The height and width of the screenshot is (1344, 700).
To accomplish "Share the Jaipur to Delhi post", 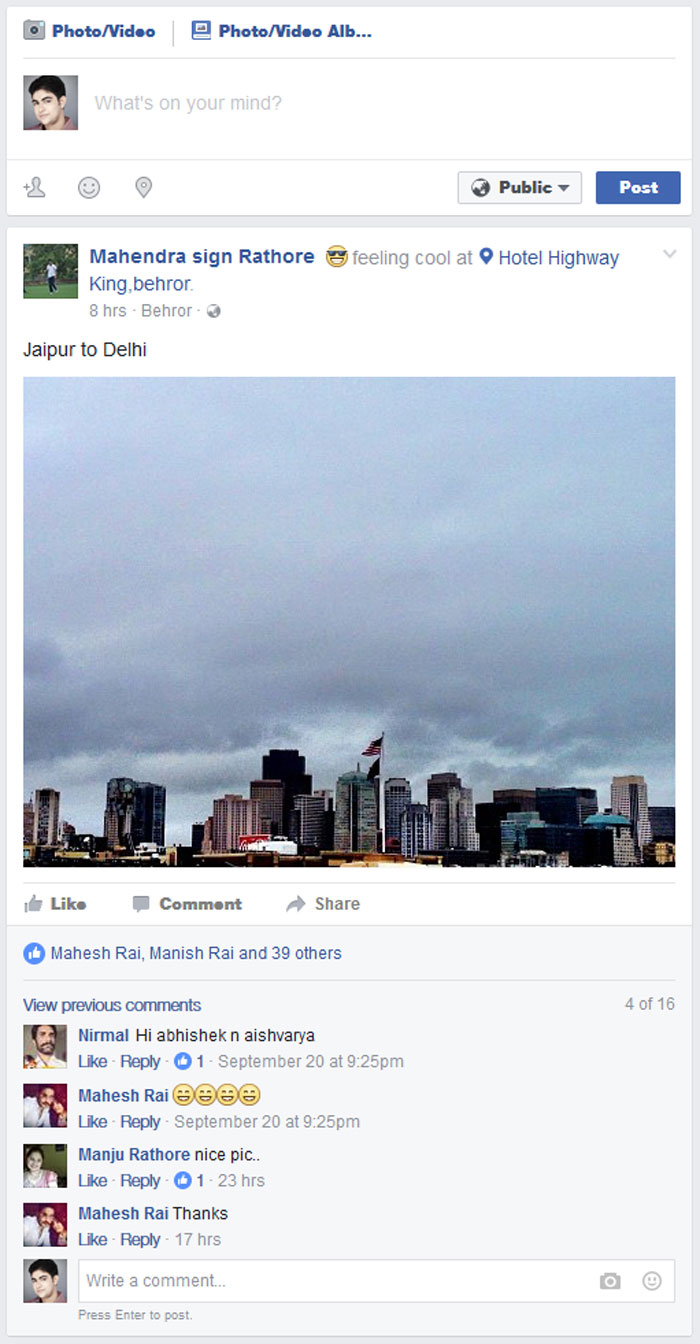I will tap(323, 904).
